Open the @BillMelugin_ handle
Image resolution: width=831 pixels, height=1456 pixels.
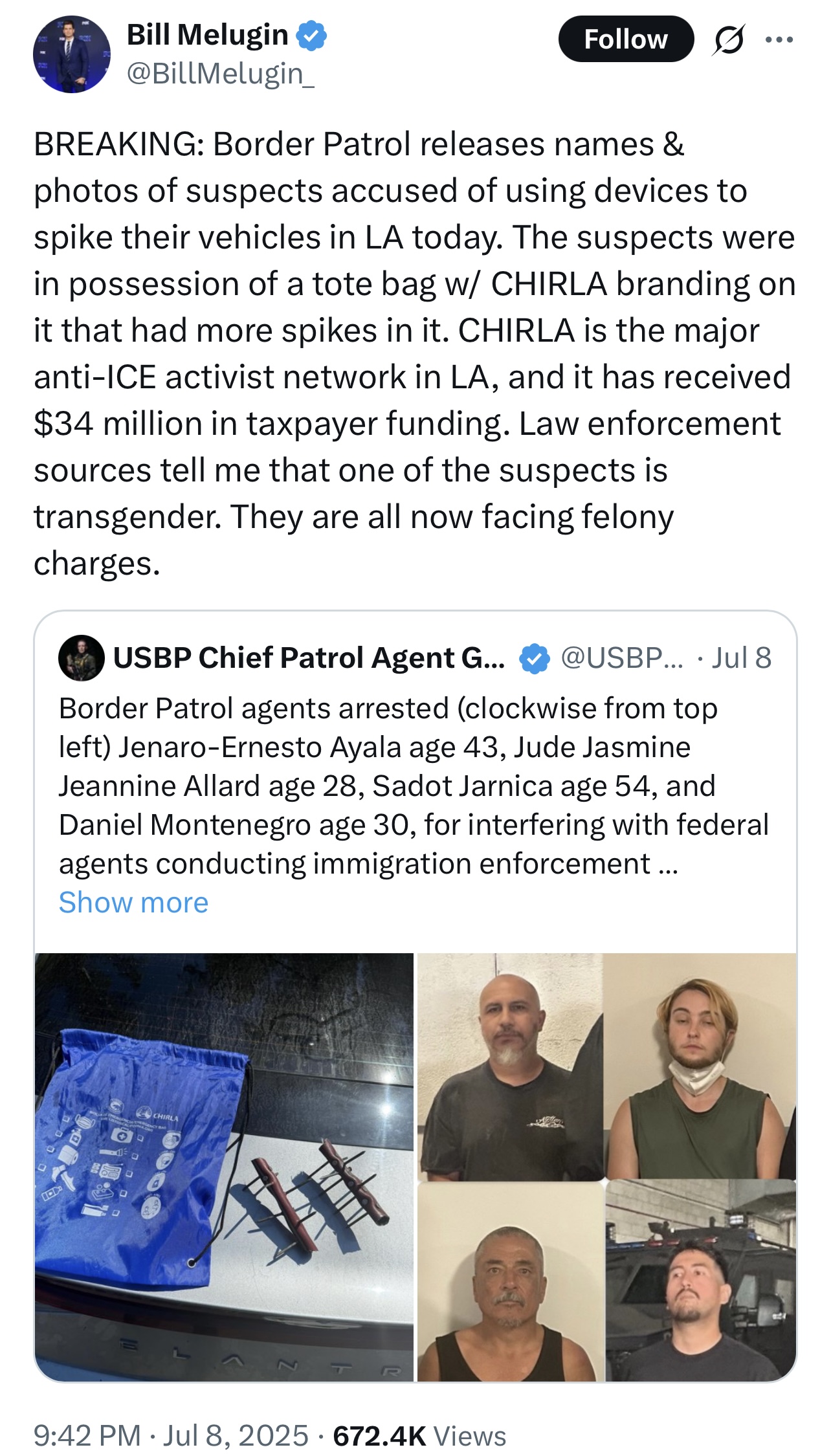tap(220, 73)
